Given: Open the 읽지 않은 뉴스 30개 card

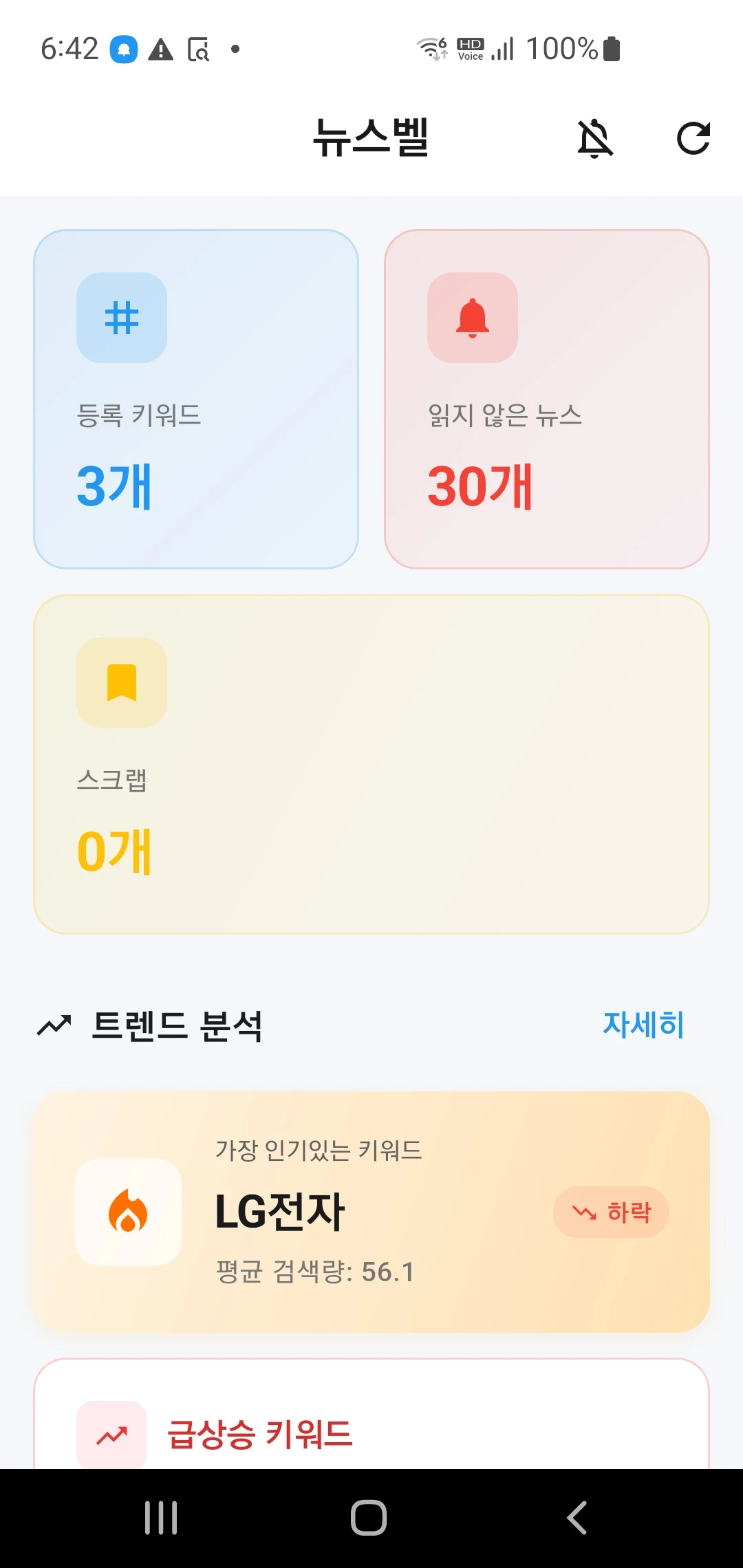Looking at the screenshot, I should [545, 398].
